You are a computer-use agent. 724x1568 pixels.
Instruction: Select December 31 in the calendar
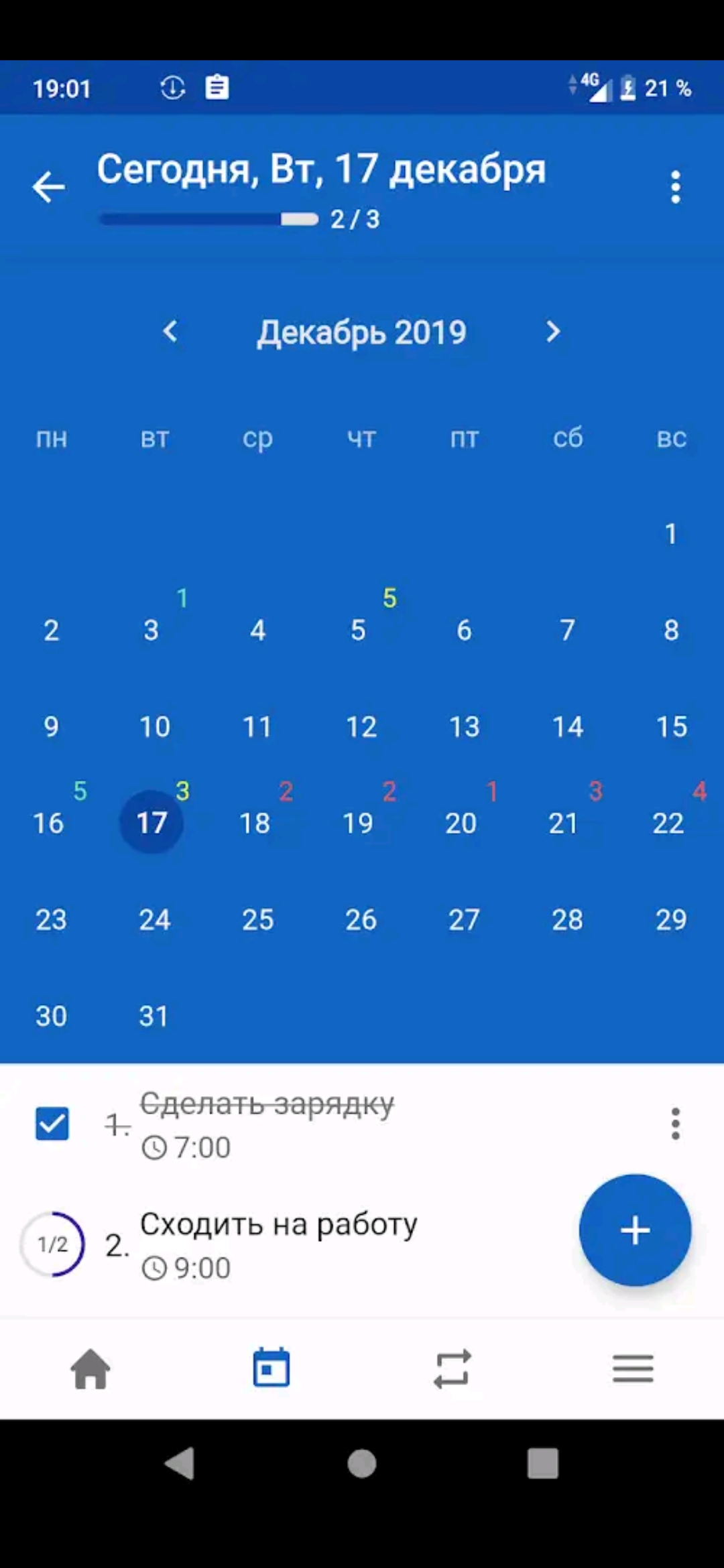pyautogui.click(x=154, y=1016)
